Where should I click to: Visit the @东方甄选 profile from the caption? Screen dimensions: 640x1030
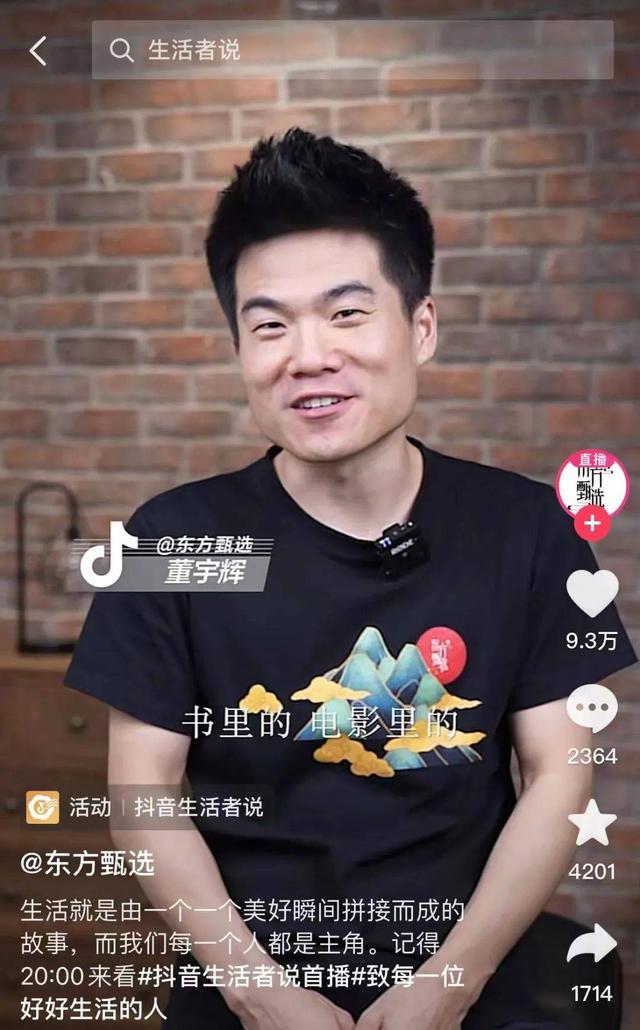coord(88,863)
